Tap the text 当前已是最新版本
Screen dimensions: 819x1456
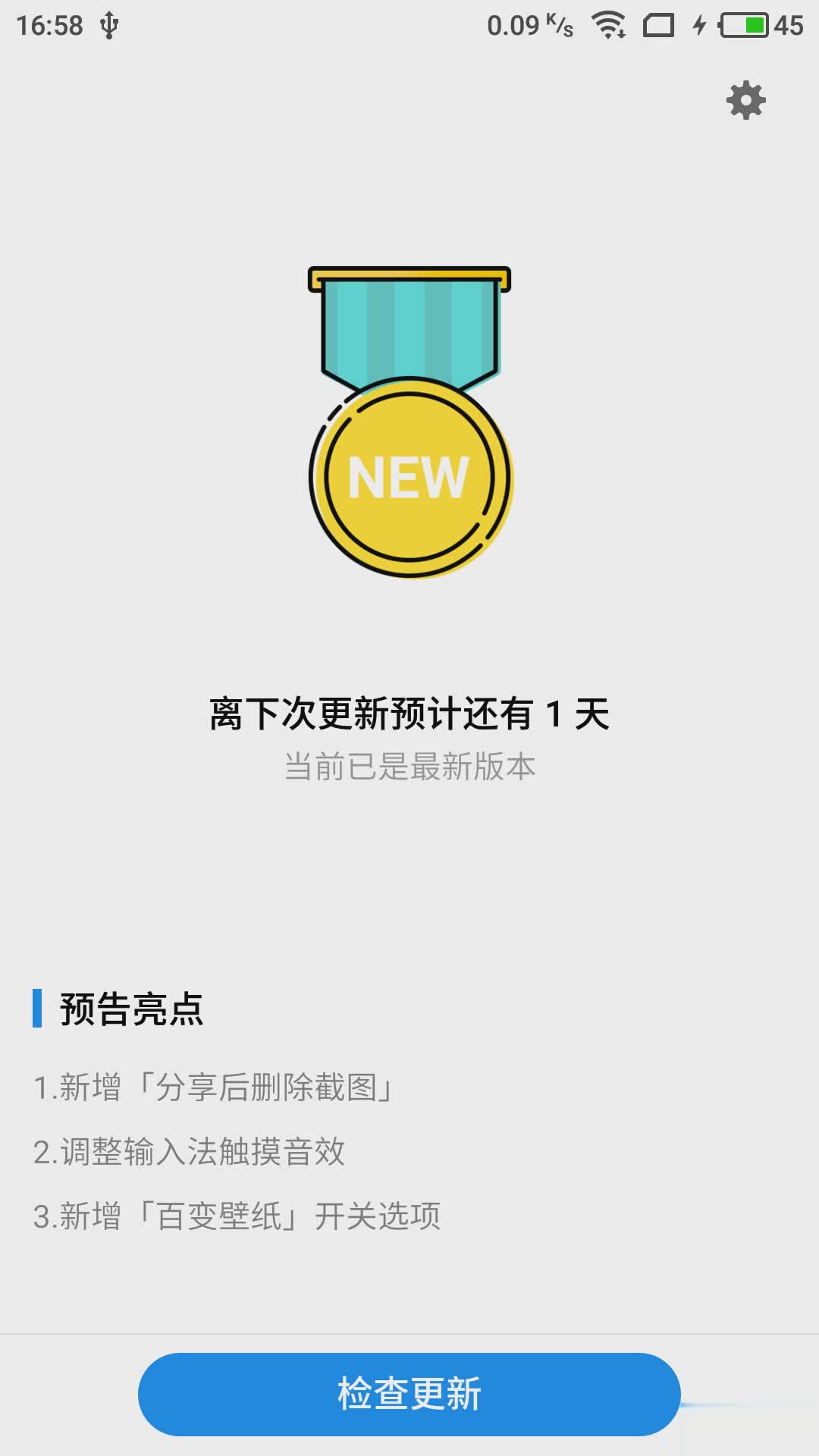coord(409,767)
